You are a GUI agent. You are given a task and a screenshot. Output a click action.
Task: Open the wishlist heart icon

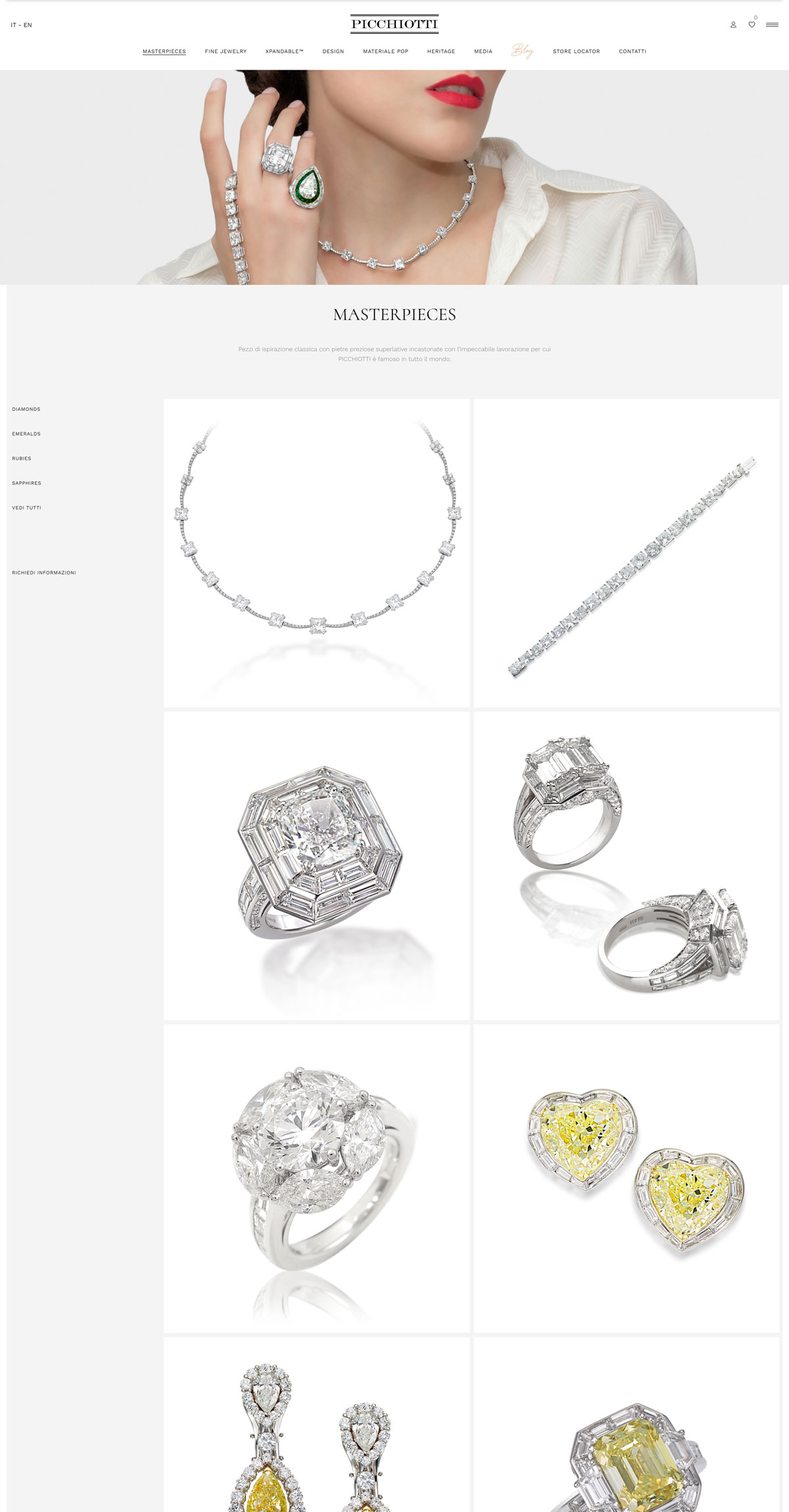pos(752,24)
